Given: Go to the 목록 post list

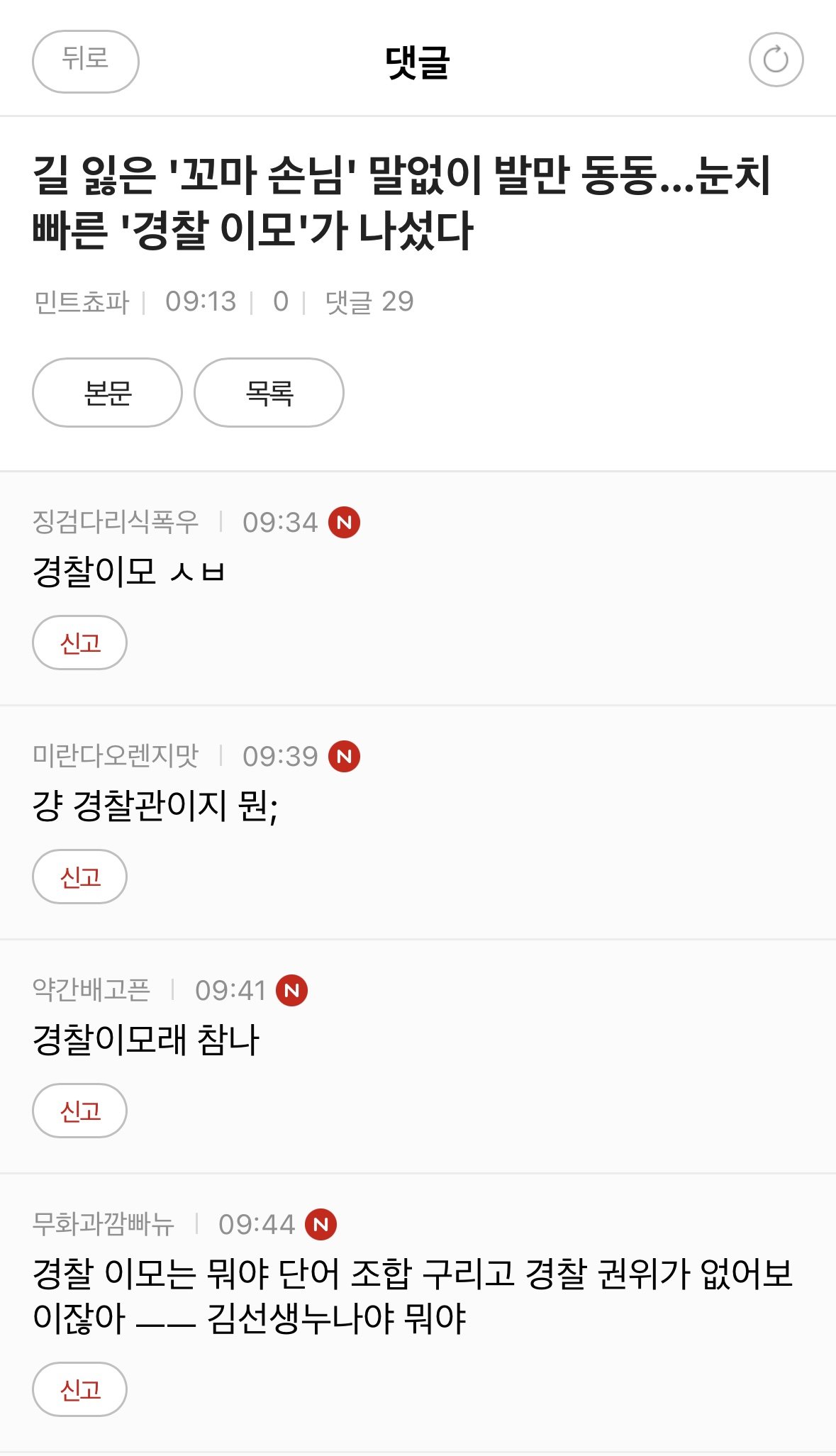Looking at the screenshot, I should 269,392.
